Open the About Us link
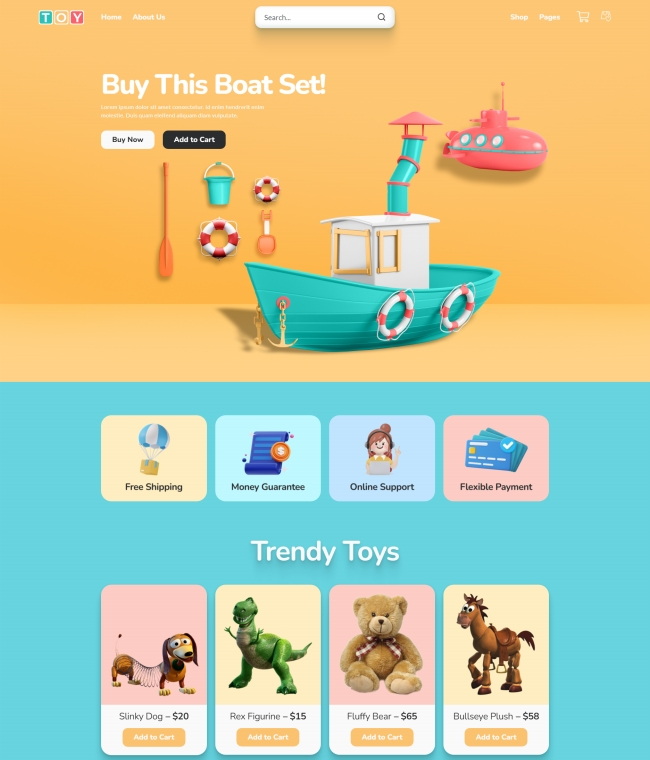Screen dimensions: 650x760 [149, 17]
